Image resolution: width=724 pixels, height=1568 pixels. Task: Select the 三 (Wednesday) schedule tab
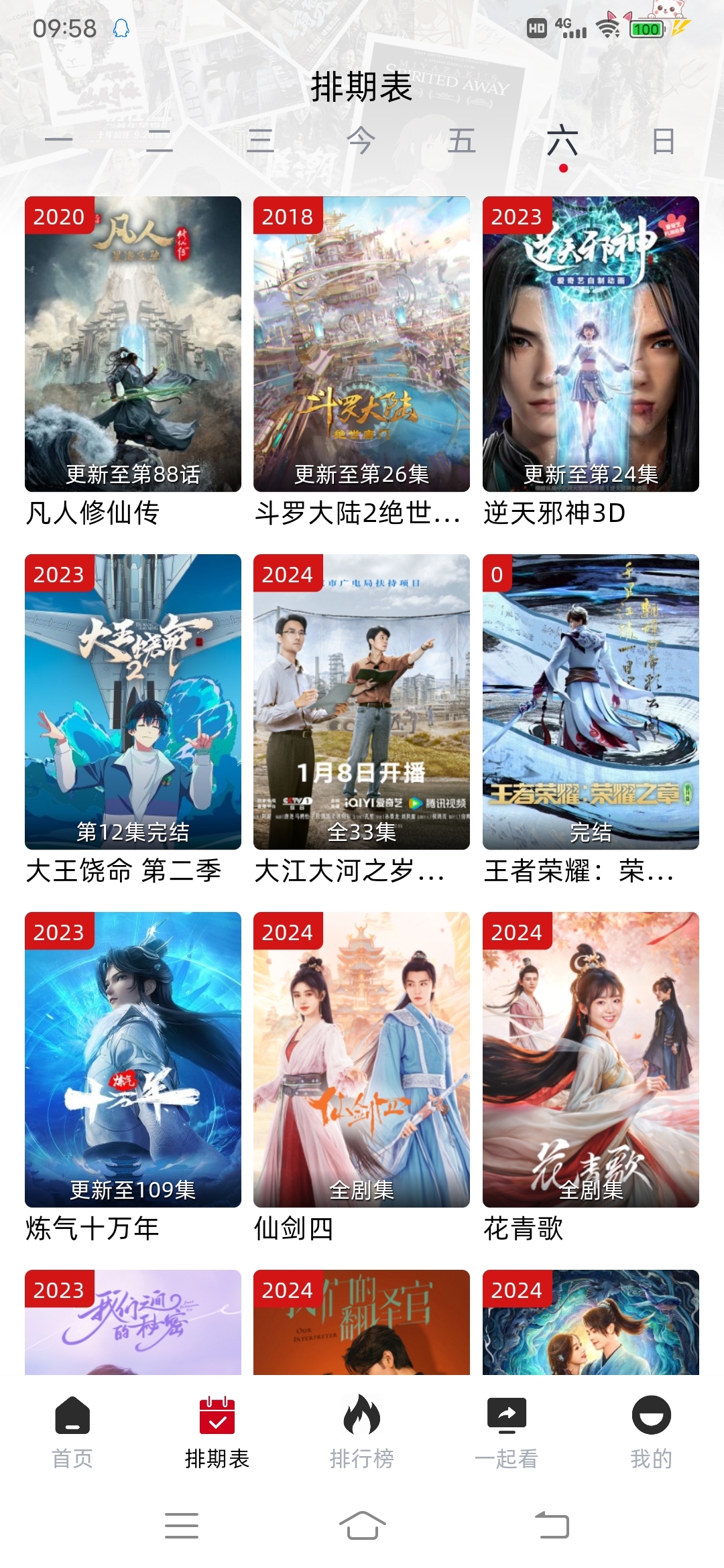click(260, 141)
